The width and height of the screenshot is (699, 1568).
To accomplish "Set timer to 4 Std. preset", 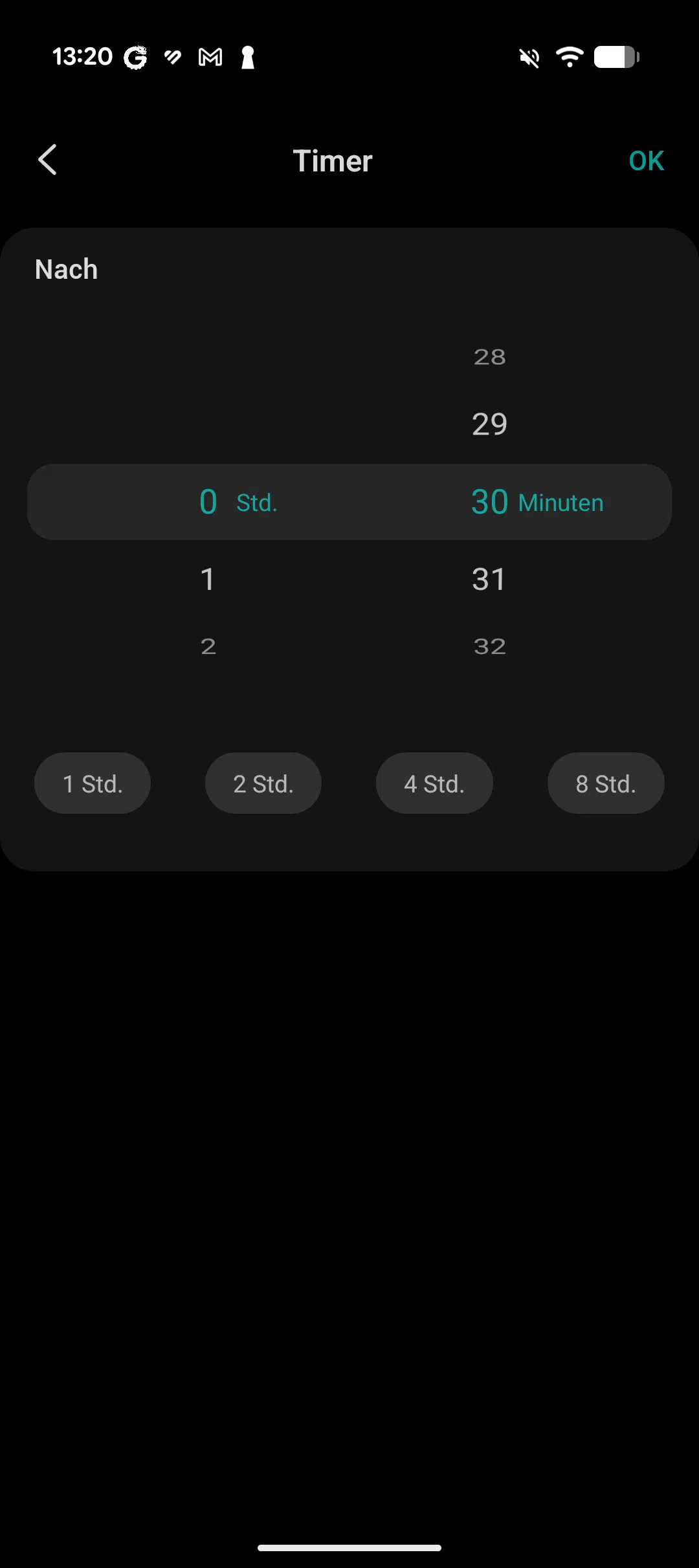I will (x=434, y=783).
